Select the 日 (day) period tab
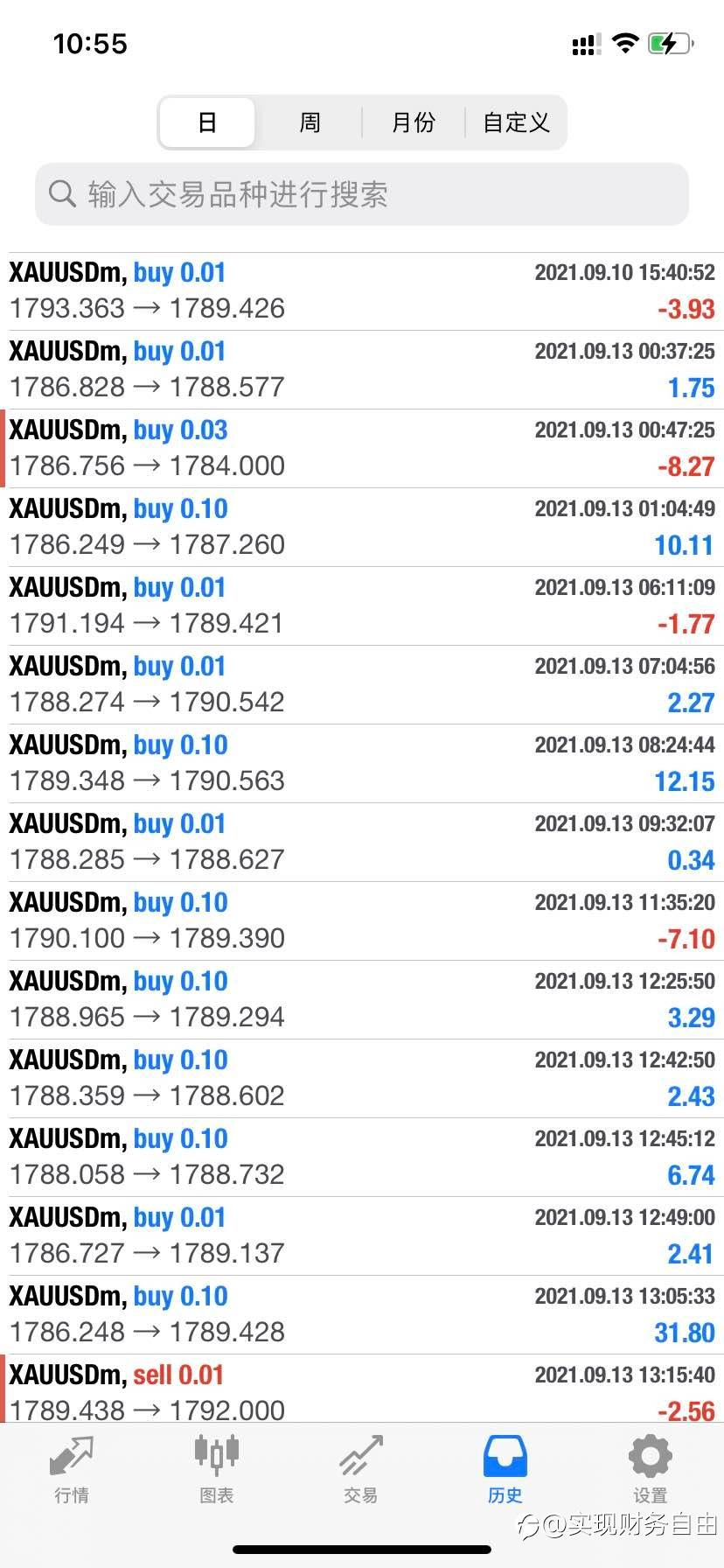The image size is (724, 1568). click(207, 122)
